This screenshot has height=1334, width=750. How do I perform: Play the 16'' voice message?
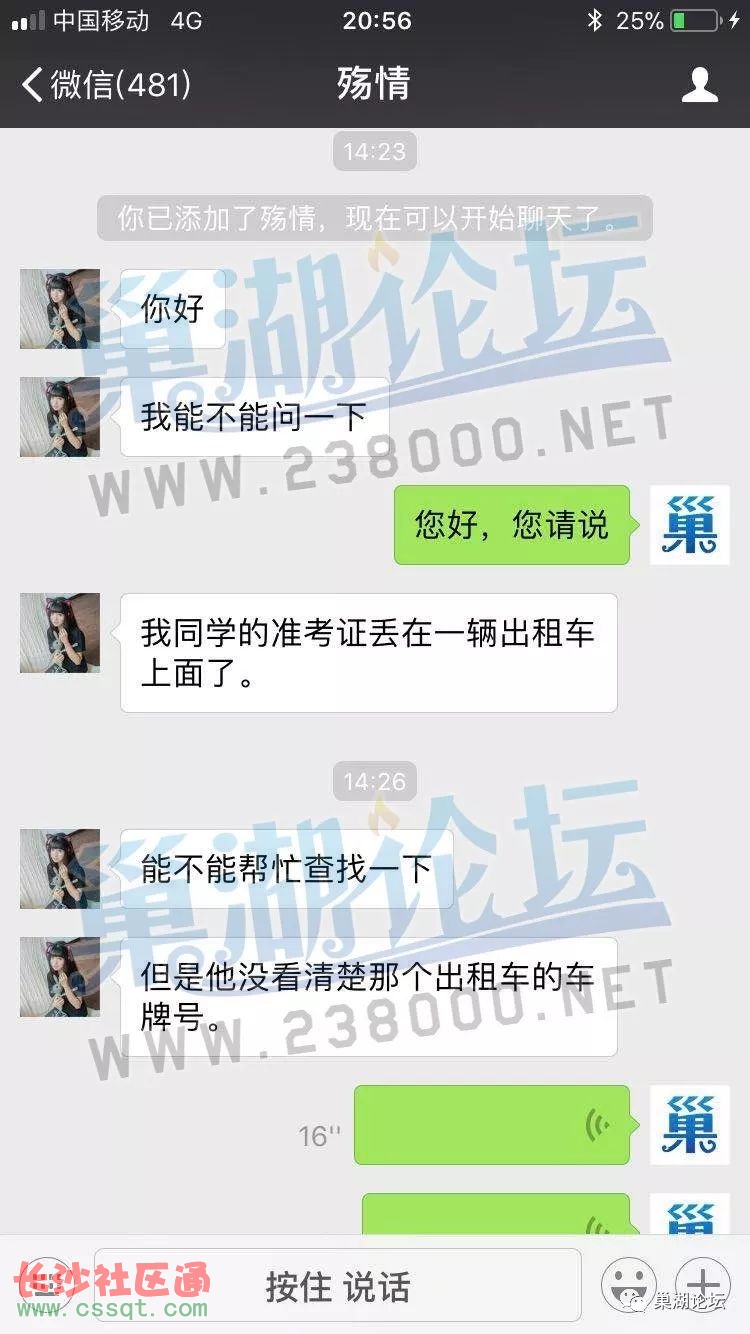(492, 1125)
